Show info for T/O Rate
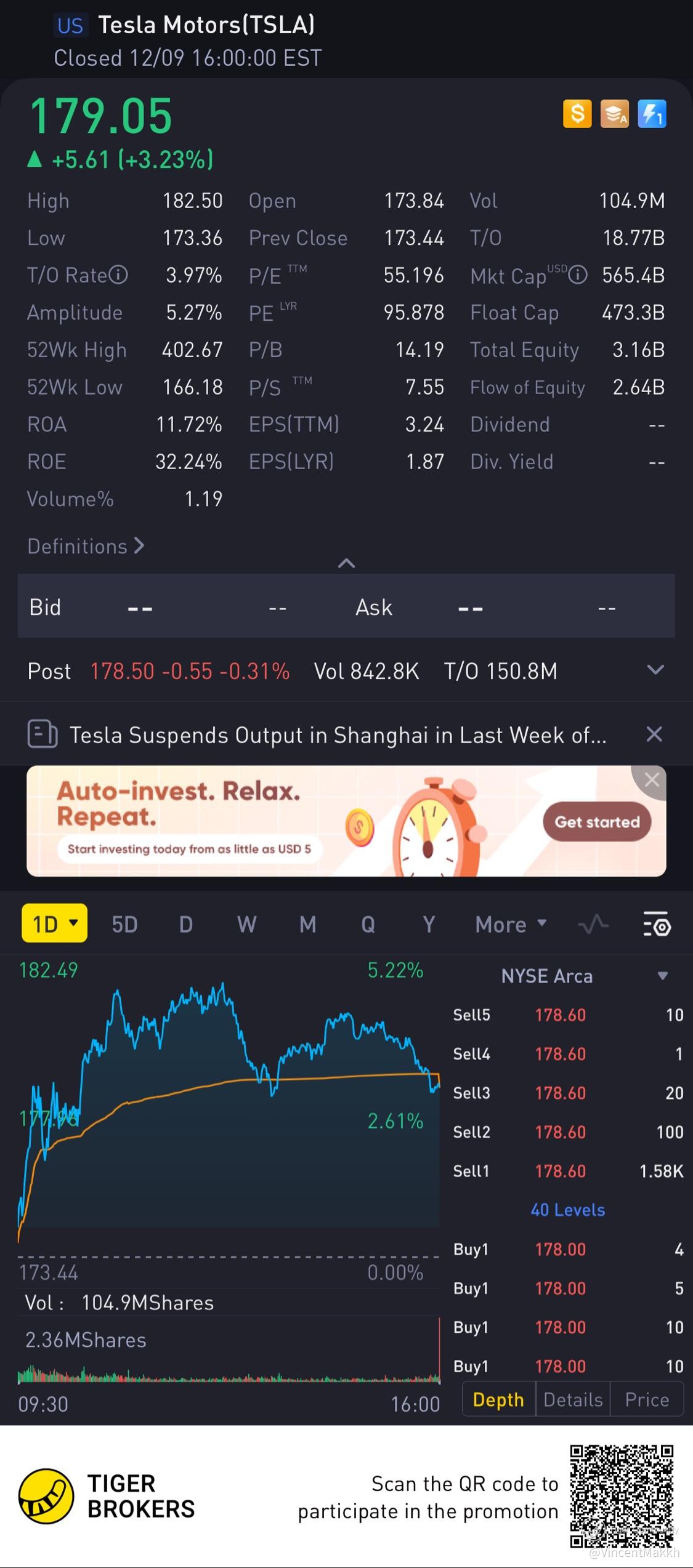Image resolution: width=693 pixels, height=1568 pixels. tap(118, 275)
